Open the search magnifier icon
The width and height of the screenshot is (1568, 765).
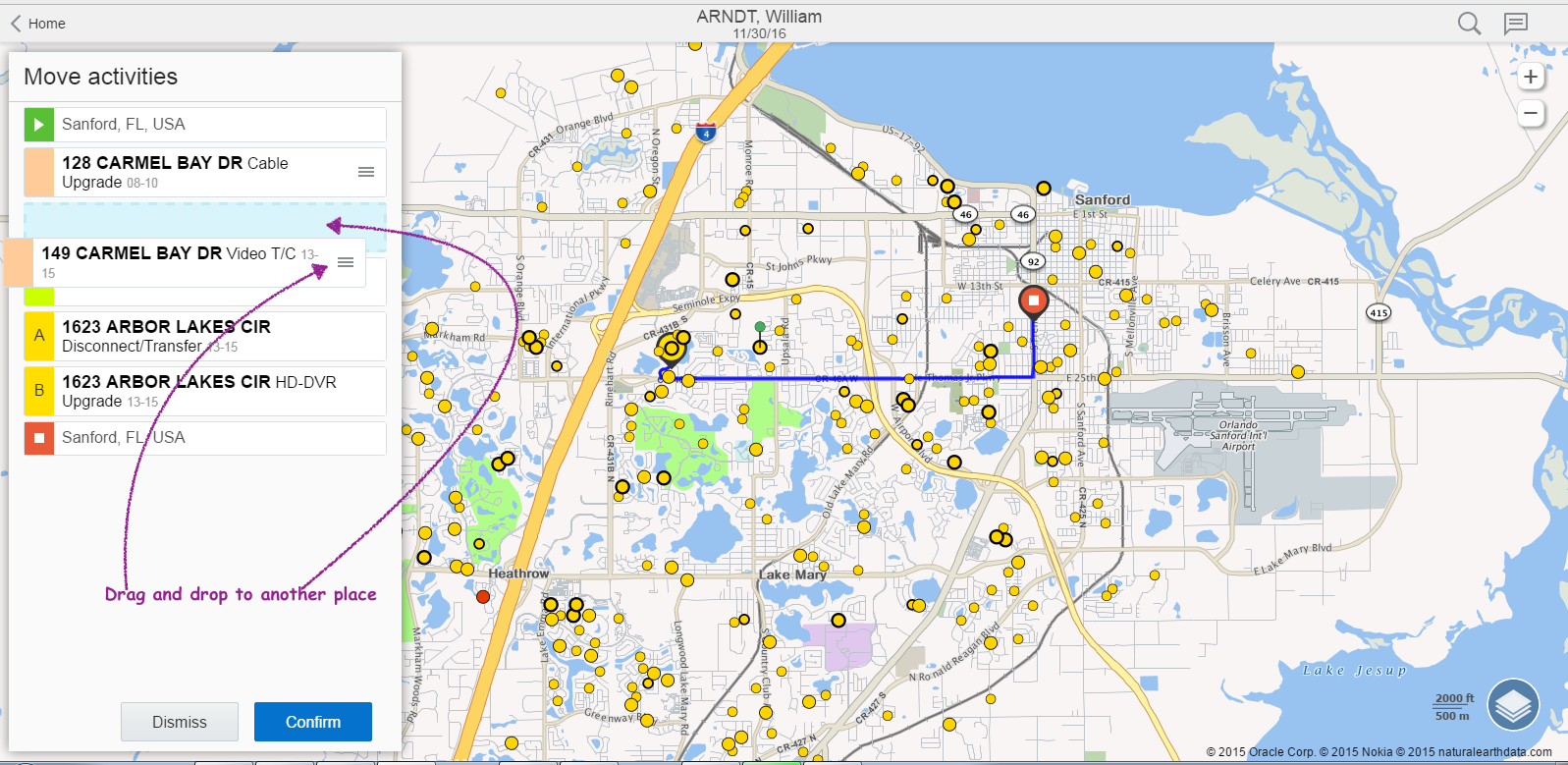coord(1469,24)
